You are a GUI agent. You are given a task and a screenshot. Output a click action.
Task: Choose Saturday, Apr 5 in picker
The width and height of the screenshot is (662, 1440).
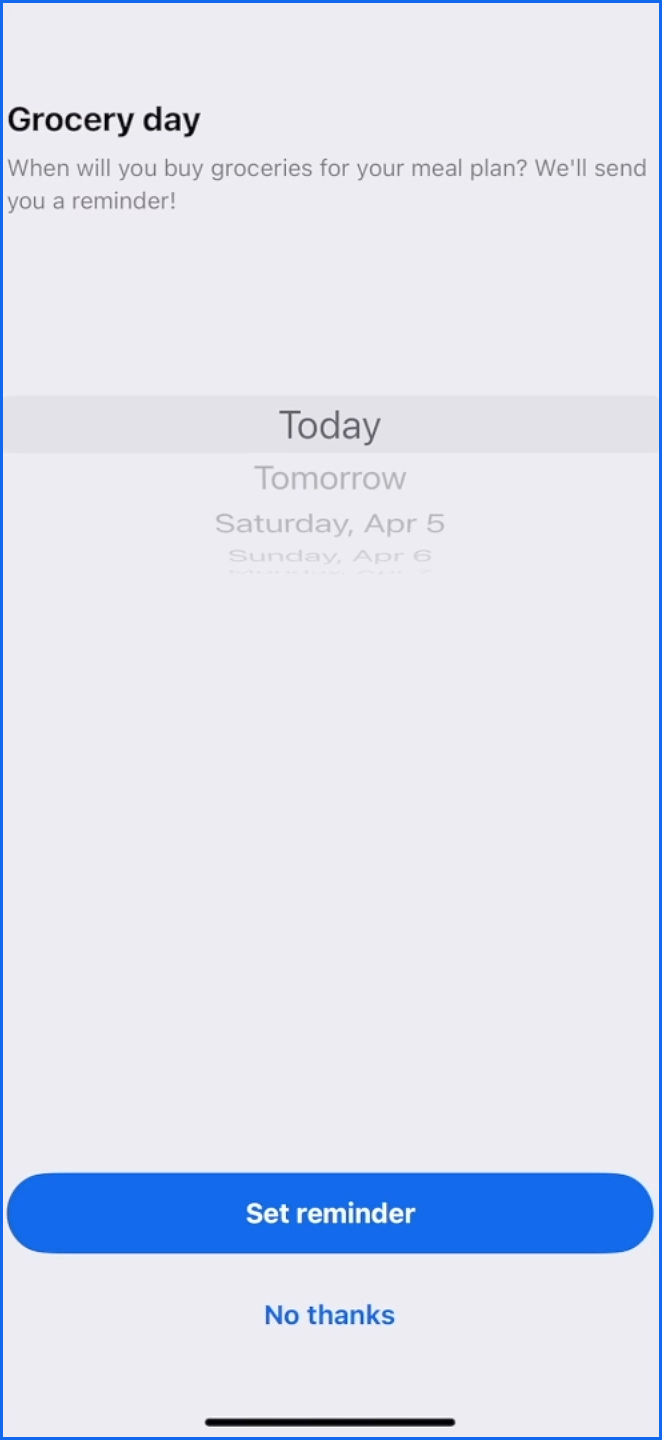tap(330, 523)
